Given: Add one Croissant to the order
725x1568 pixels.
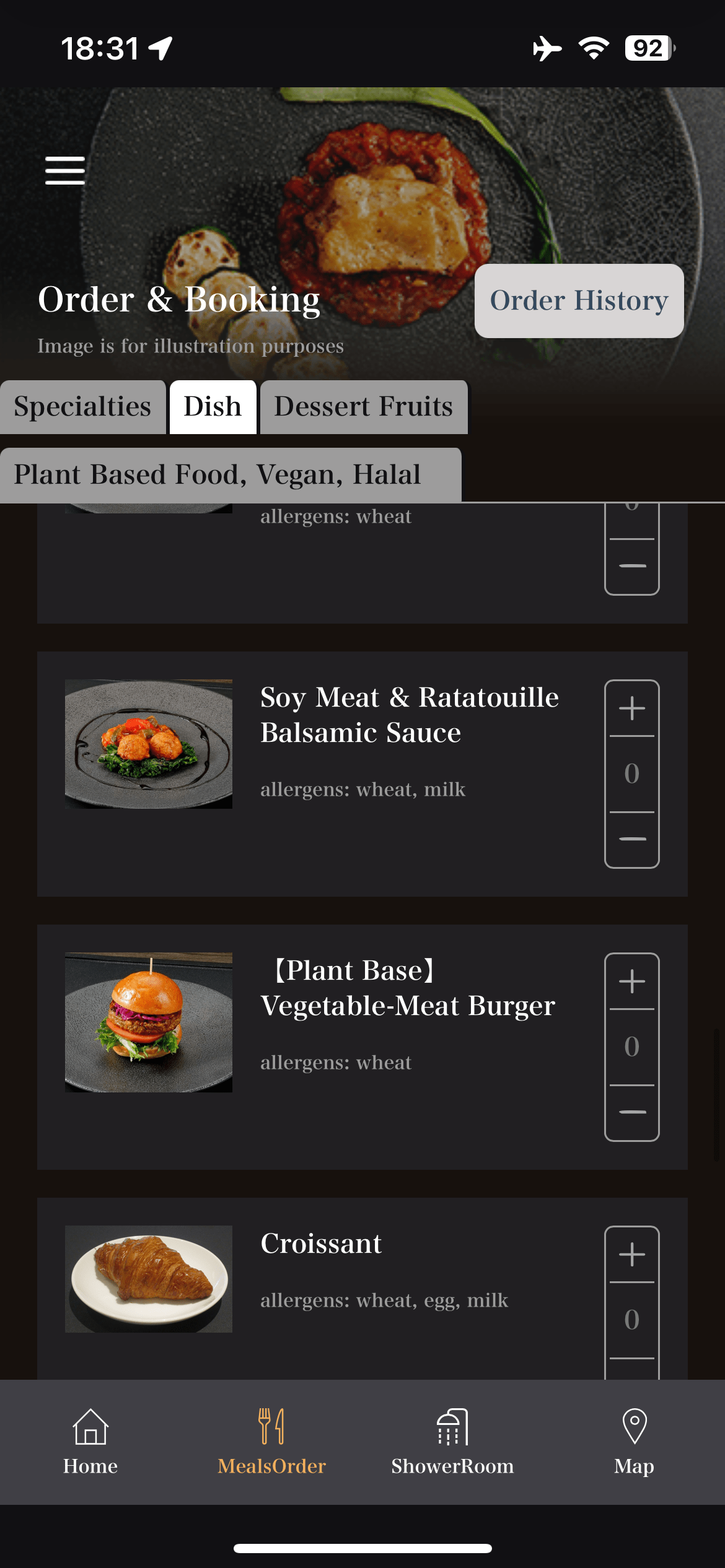Looking at the screenshot, I should (x=631, y=1255).
